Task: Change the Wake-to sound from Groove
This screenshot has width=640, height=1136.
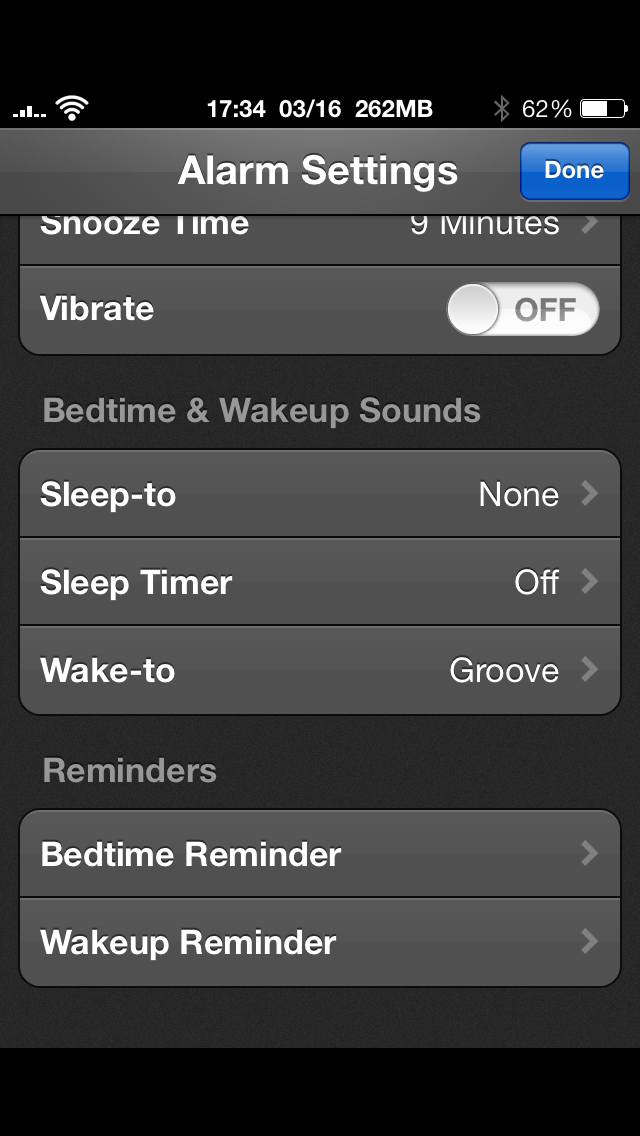Action: (320, 670)
